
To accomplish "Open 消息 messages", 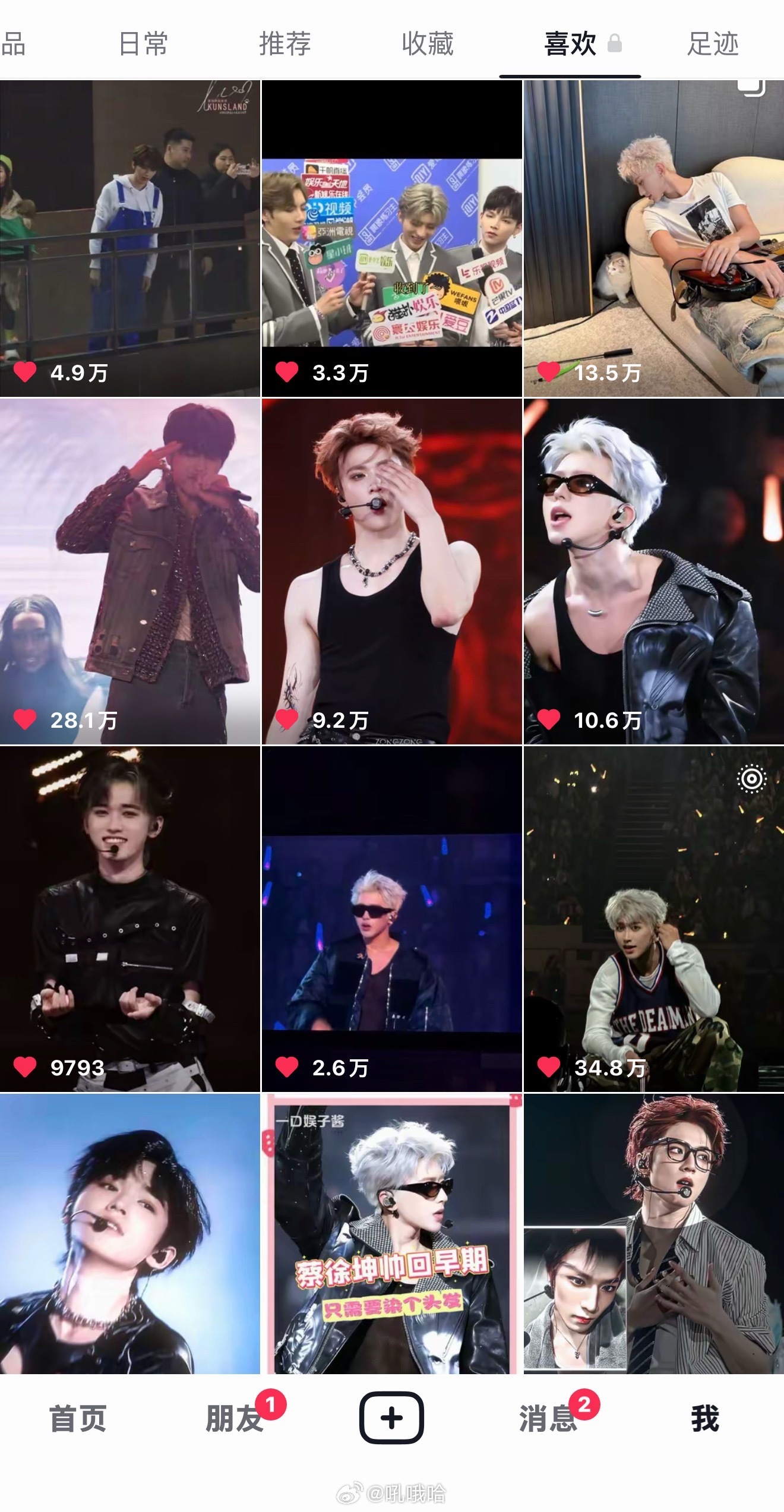I will click(548, 1419).
